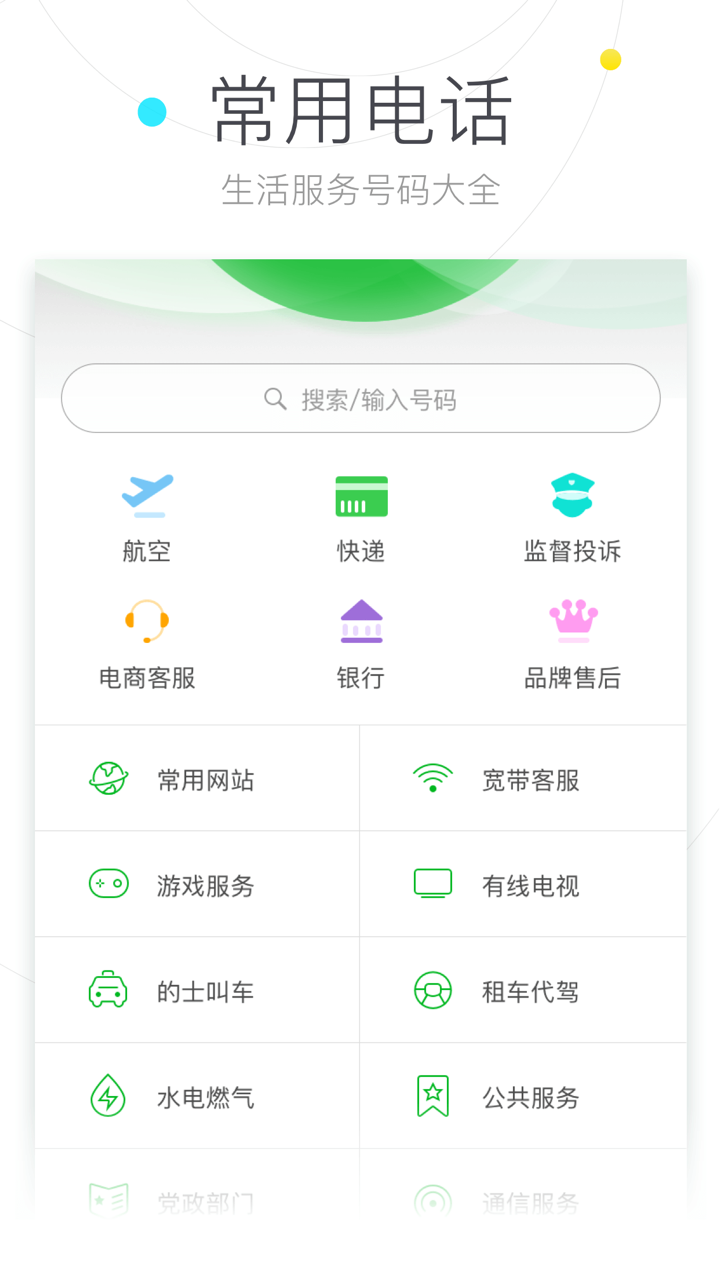Viewport: 720px width, 1280px height.
Task: Click the 常用网站 globe icon
Action: coord(107,778)
